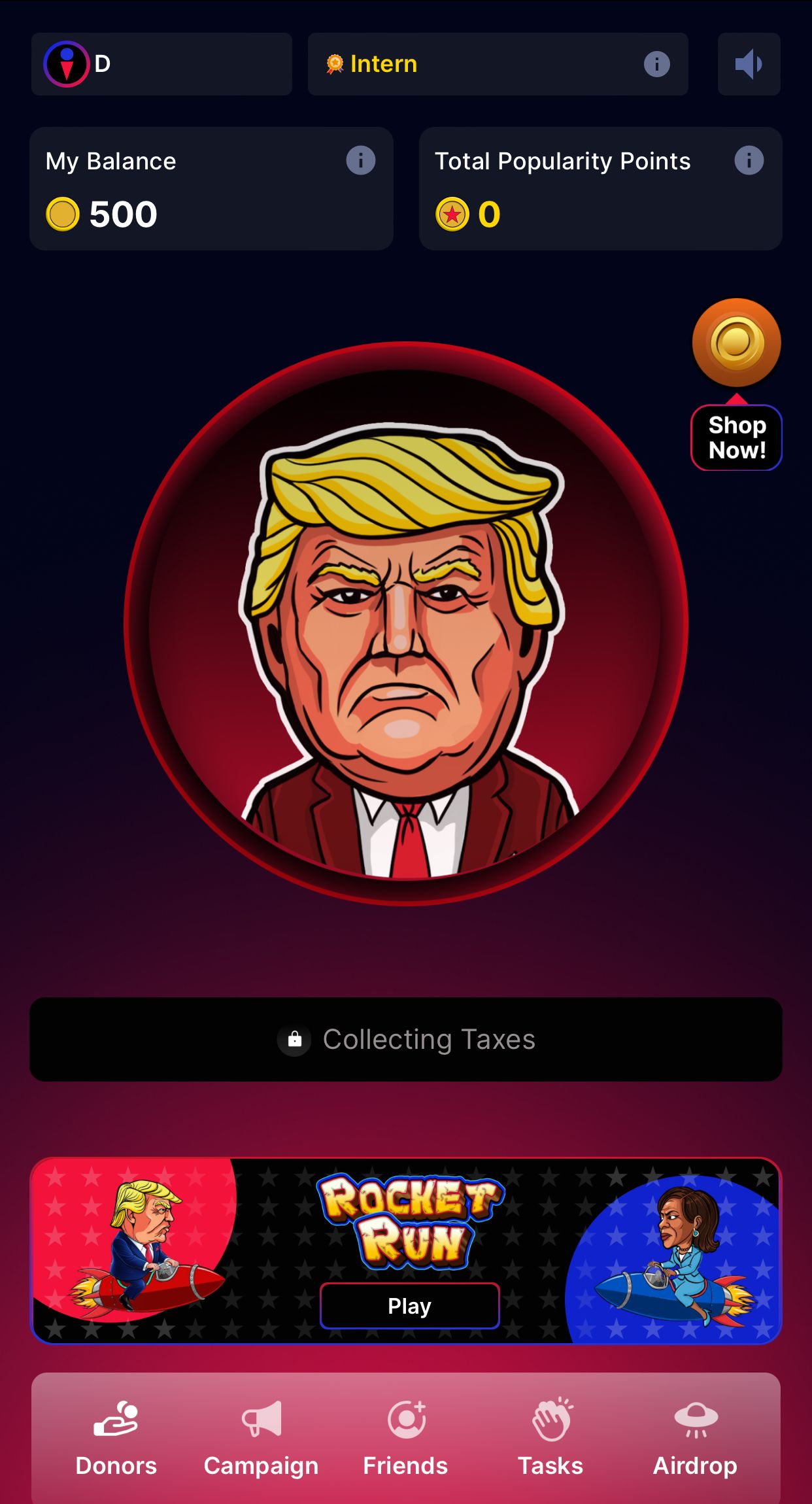Open the Shop Now coin store
This screenshot has height=1504, width=812.
point(736,386)
